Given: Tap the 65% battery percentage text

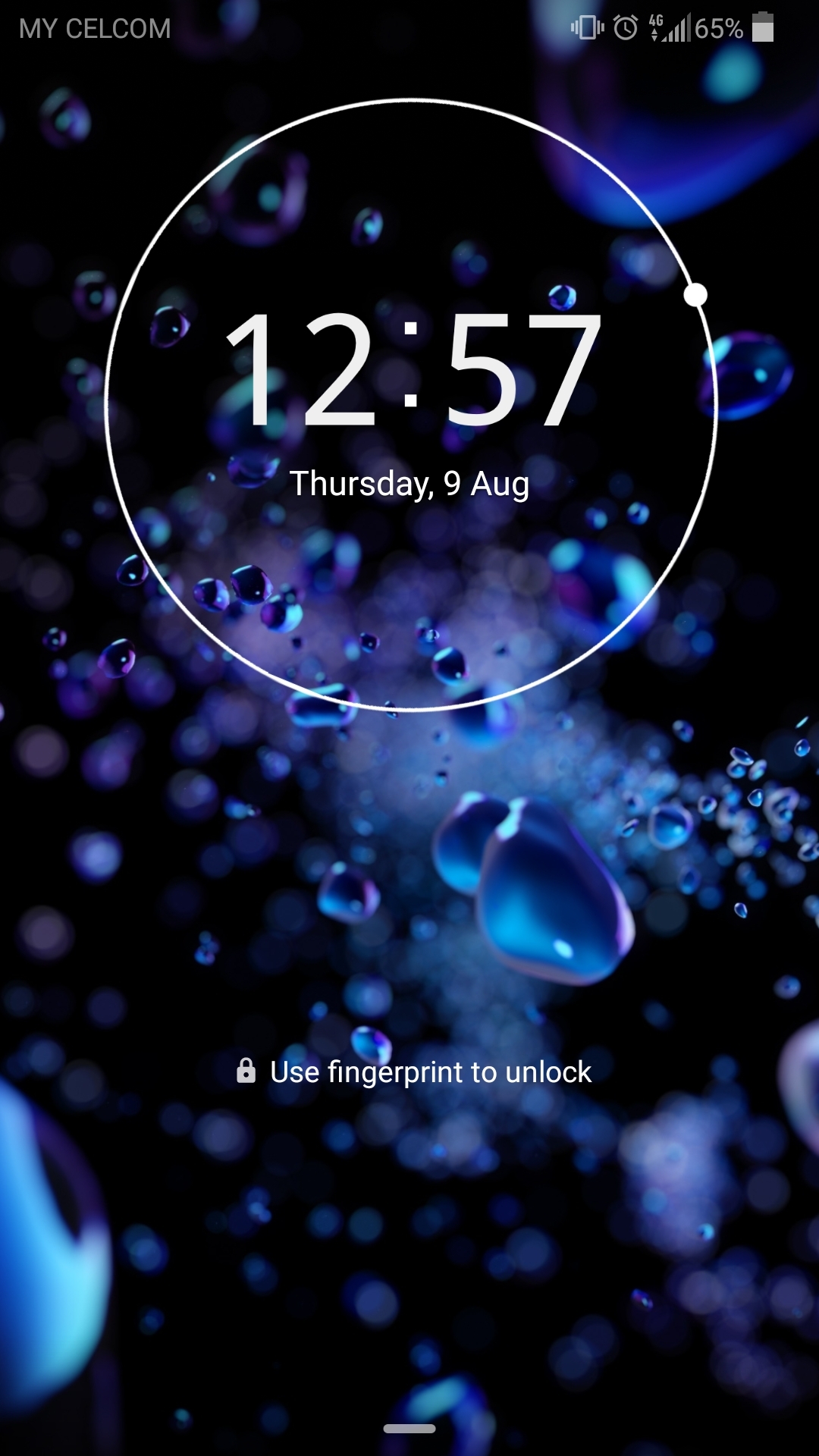Looking at the screenshot, I should [718, 29].
